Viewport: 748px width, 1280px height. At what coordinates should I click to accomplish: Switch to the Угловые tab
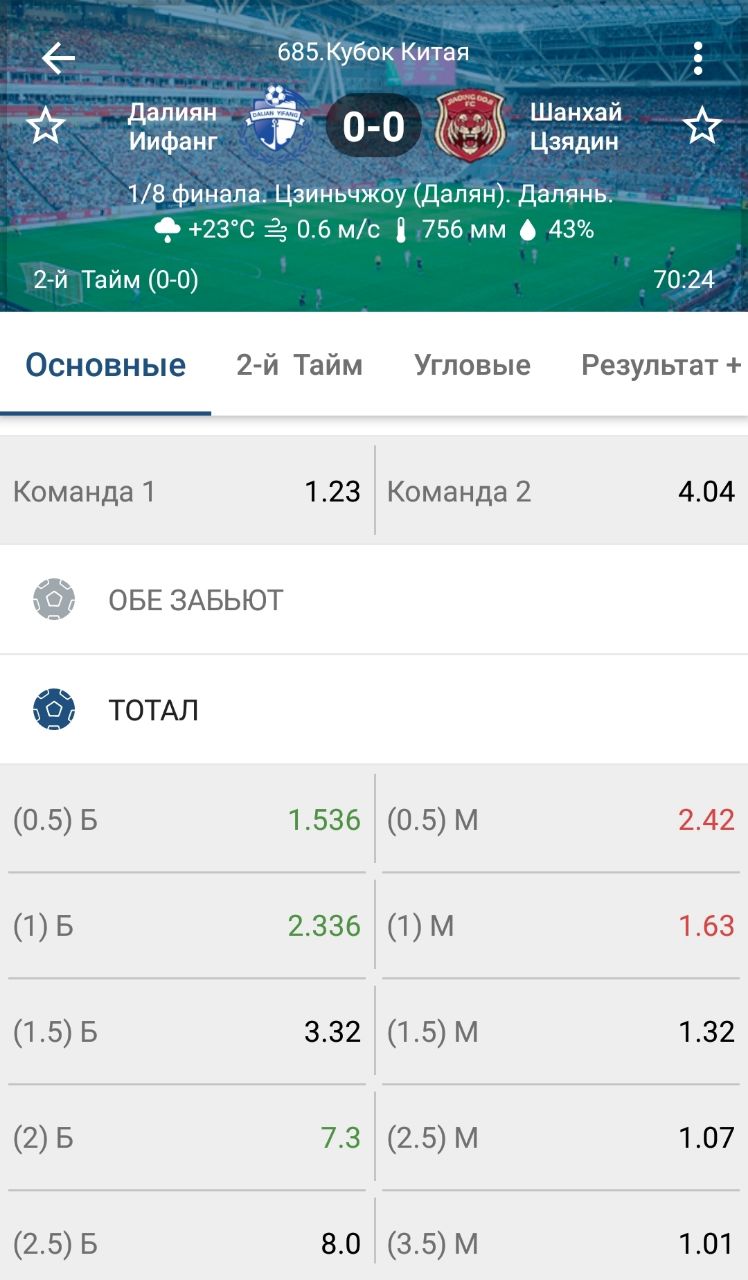click(x=472, y=365)
